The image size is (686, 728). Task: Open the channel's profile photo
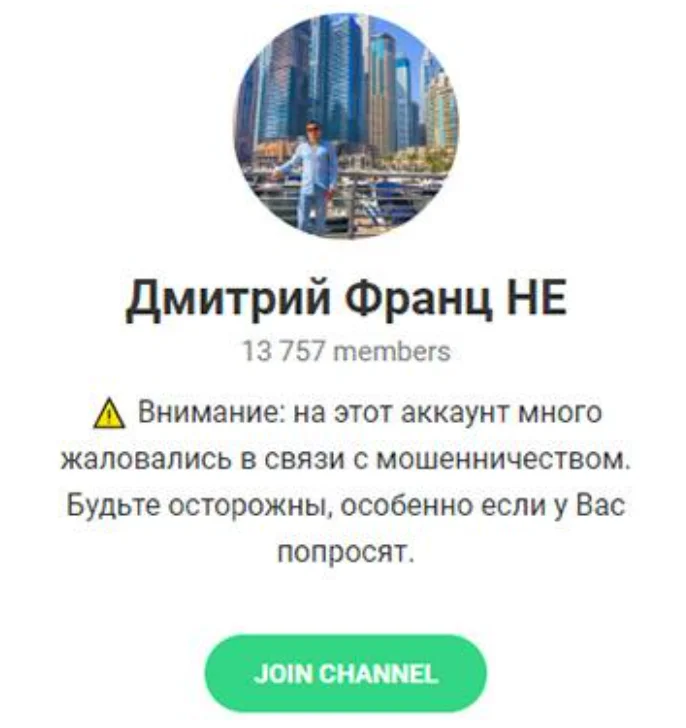tap(346, 125)
